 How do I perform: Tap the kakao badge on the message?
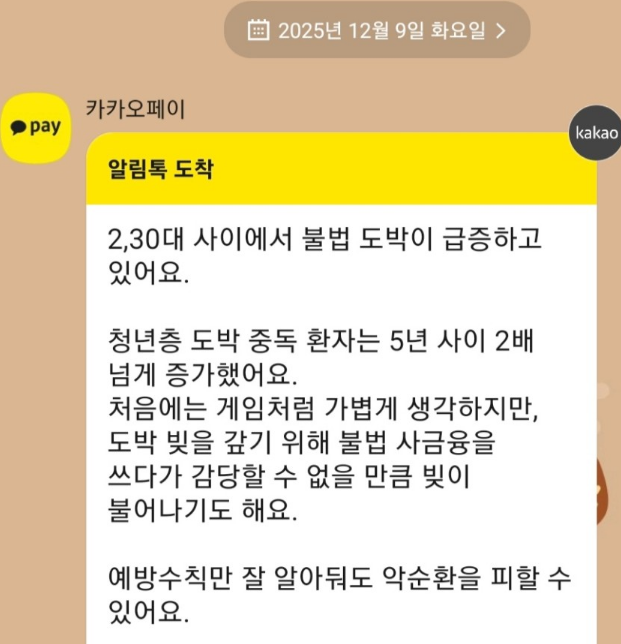594,133
